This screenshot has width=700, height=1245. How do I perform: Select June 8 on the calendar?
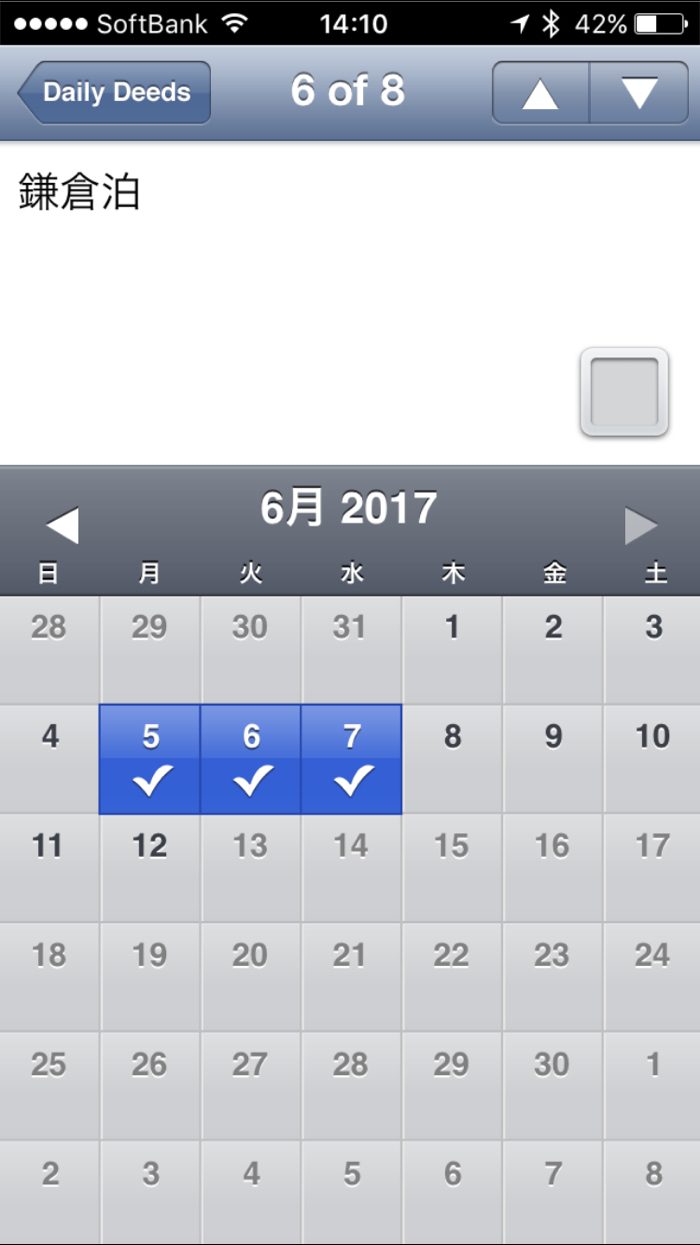point(453,759)
